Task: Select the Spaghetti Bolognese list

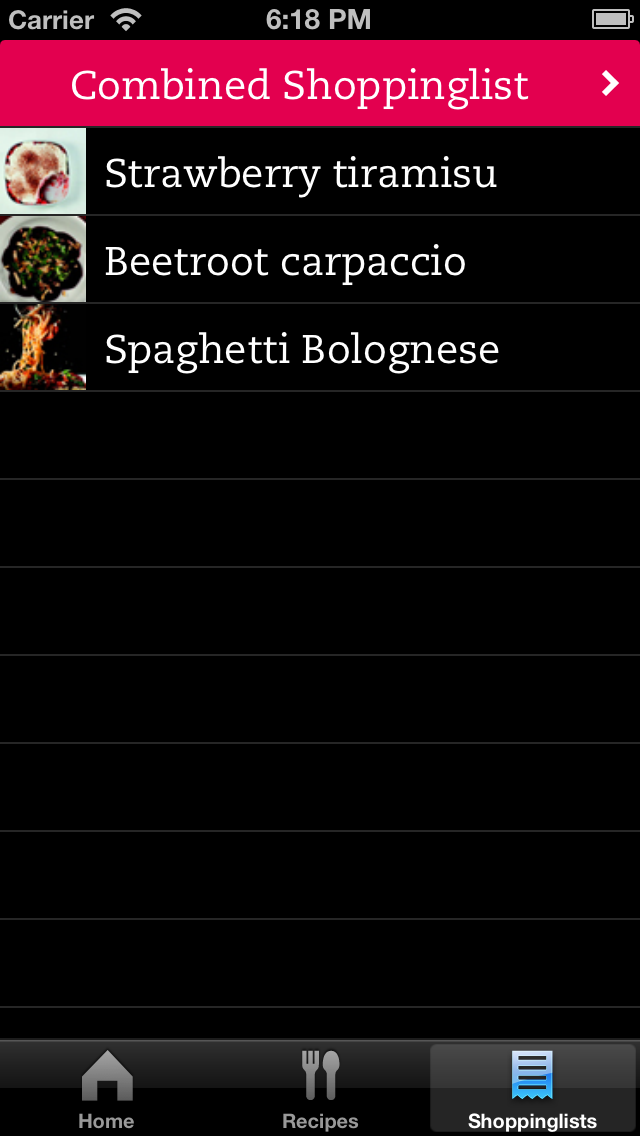Action: (x=320, y=349)
